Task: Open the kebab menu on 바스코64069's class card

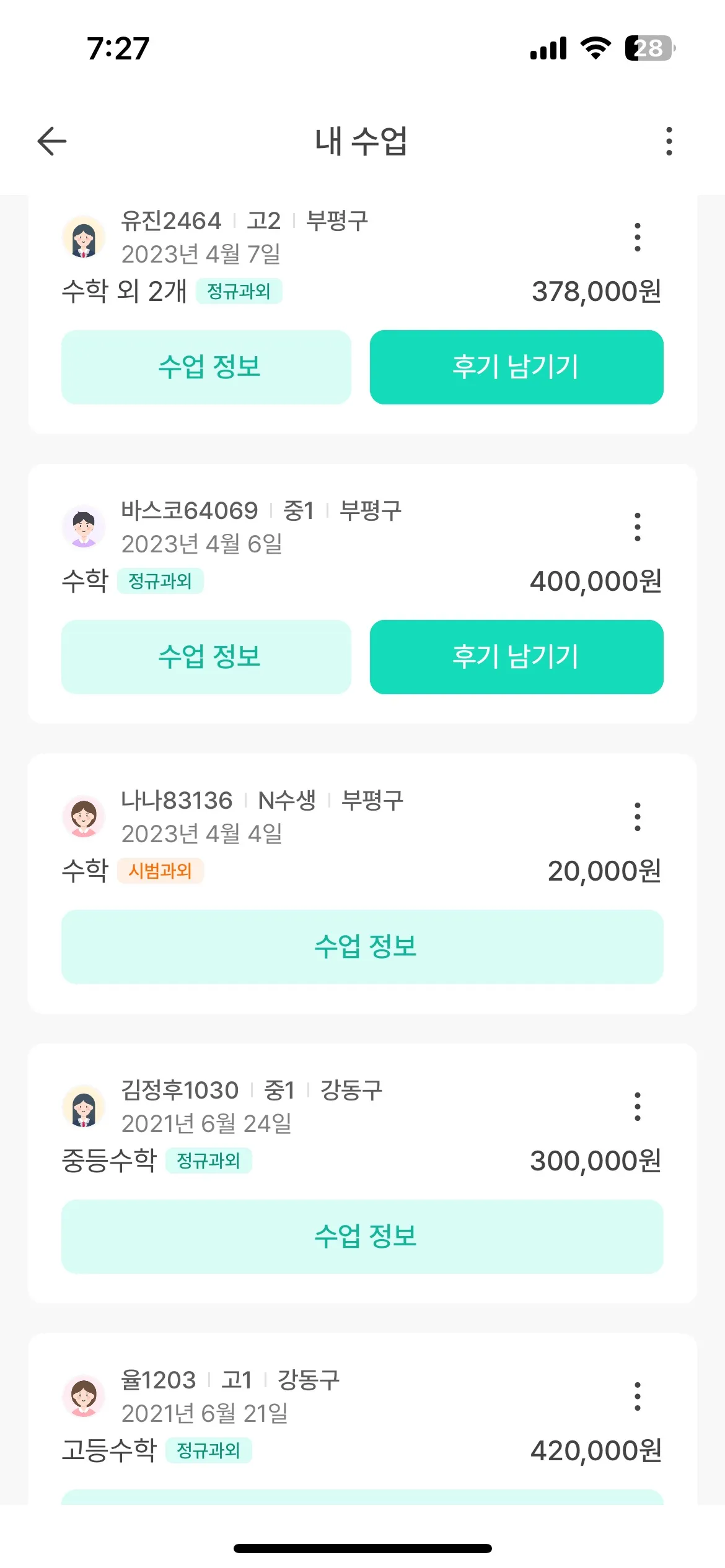Action: click(638, 526)
